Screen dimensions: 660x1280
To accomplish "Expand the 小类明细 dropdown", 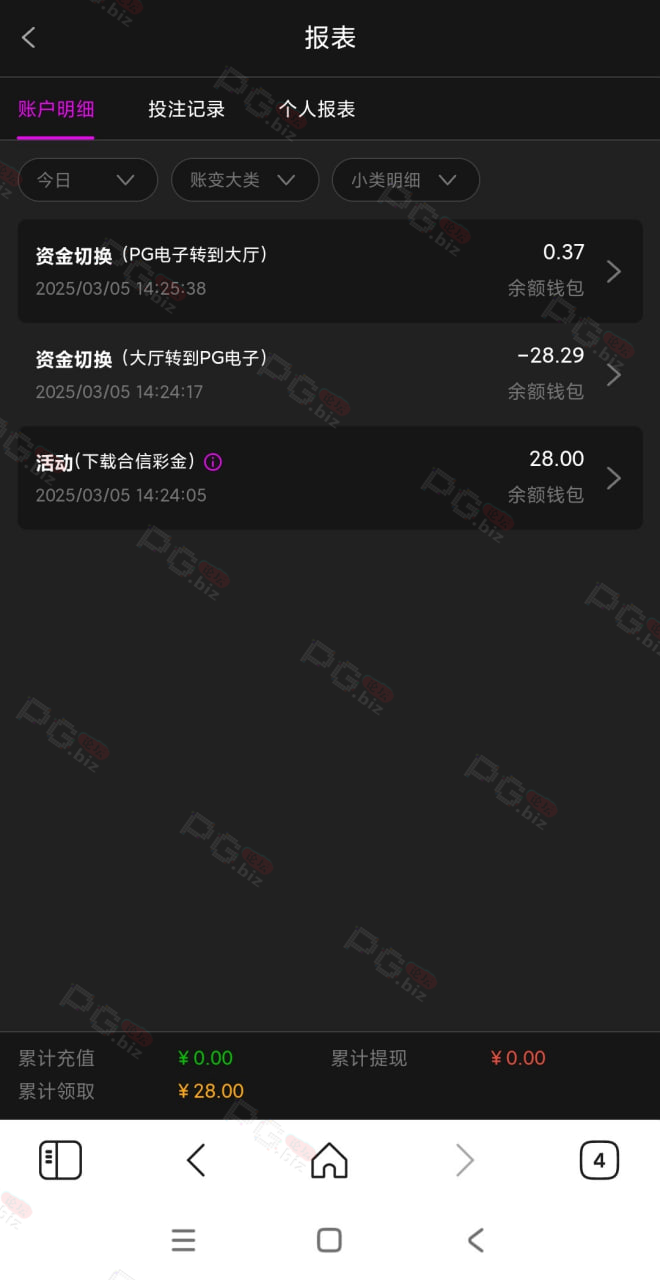I will 406,180.
